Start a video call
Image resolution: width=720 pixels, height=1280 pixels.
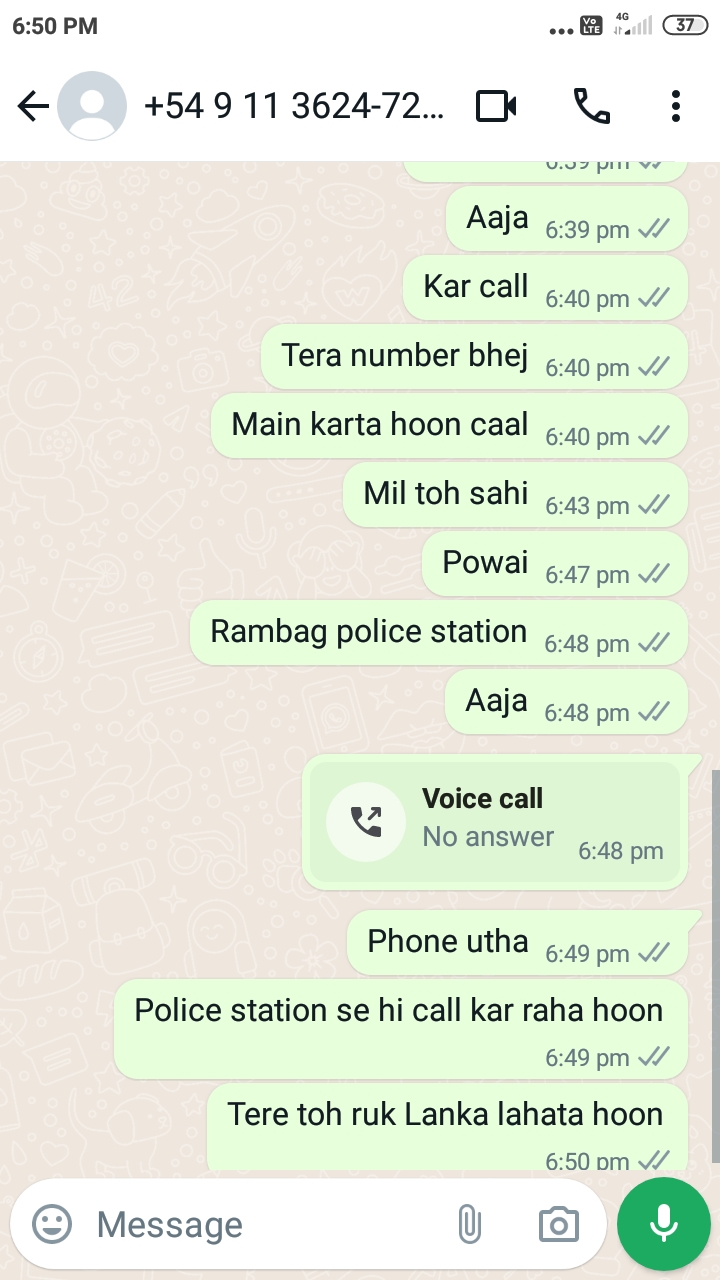(x=496, y=106)
